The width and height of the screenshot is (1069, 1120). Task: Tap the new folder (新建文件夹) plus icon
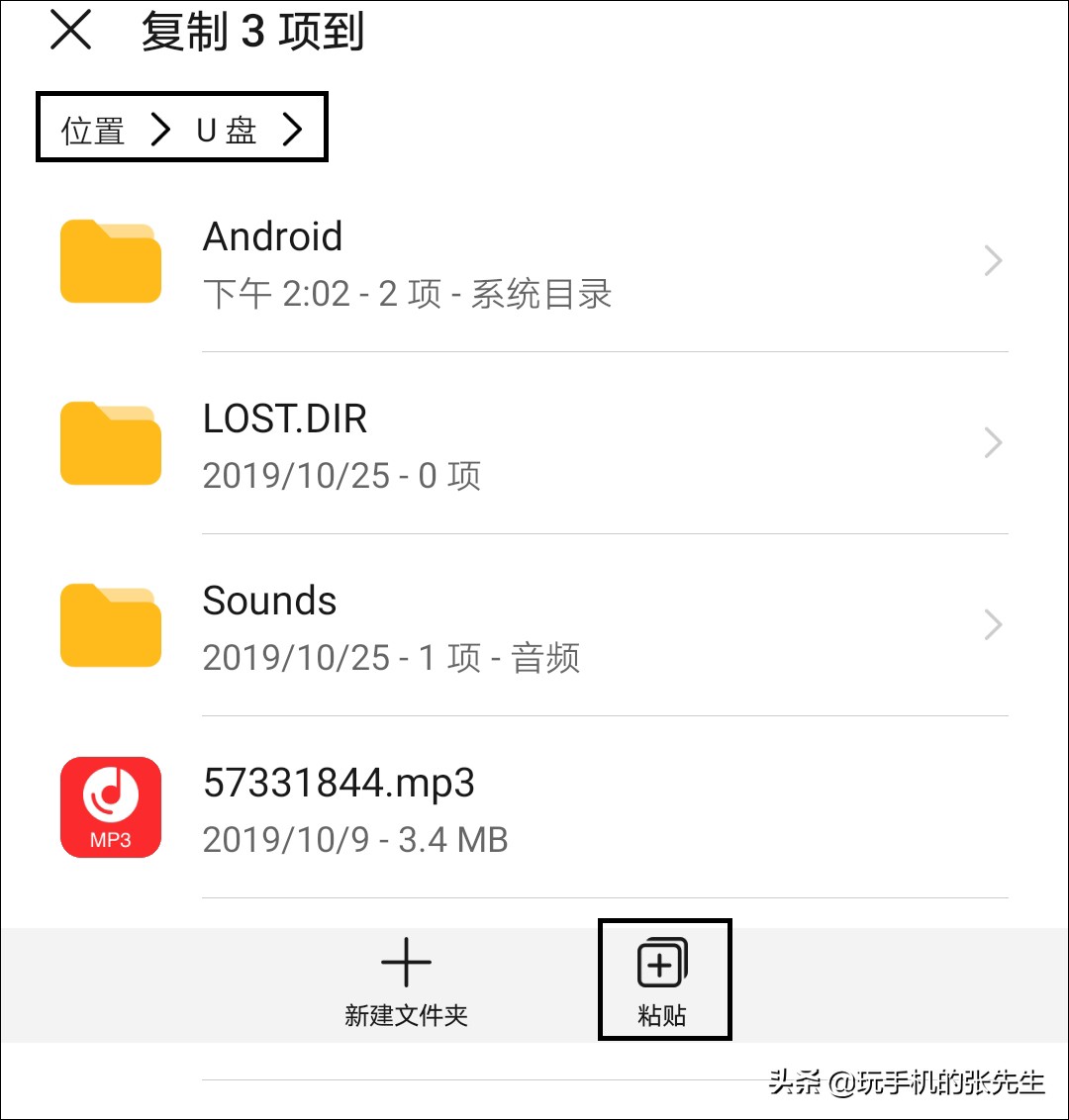406,958
